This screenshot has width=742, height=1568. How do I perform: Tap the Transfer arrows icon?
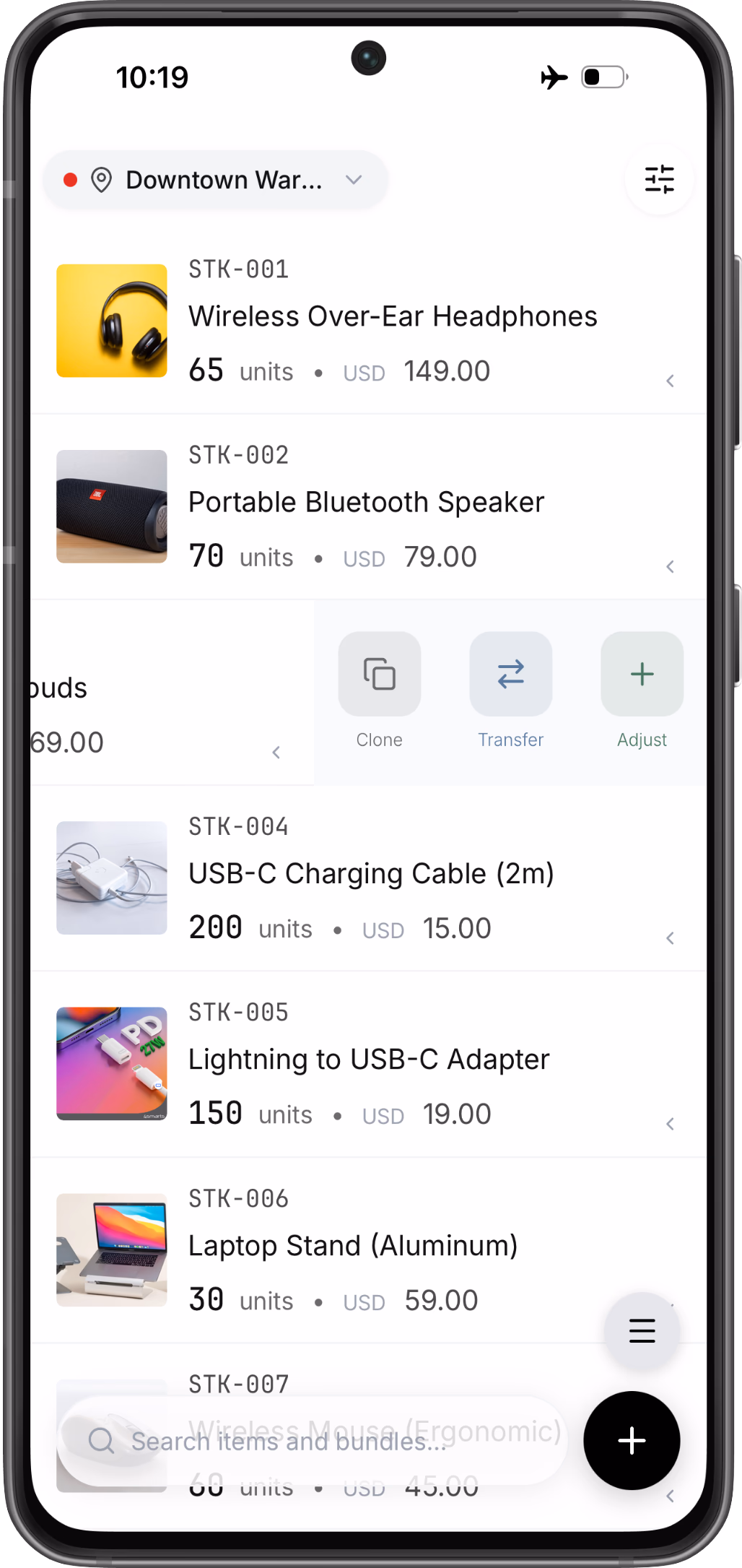[510, 674]
